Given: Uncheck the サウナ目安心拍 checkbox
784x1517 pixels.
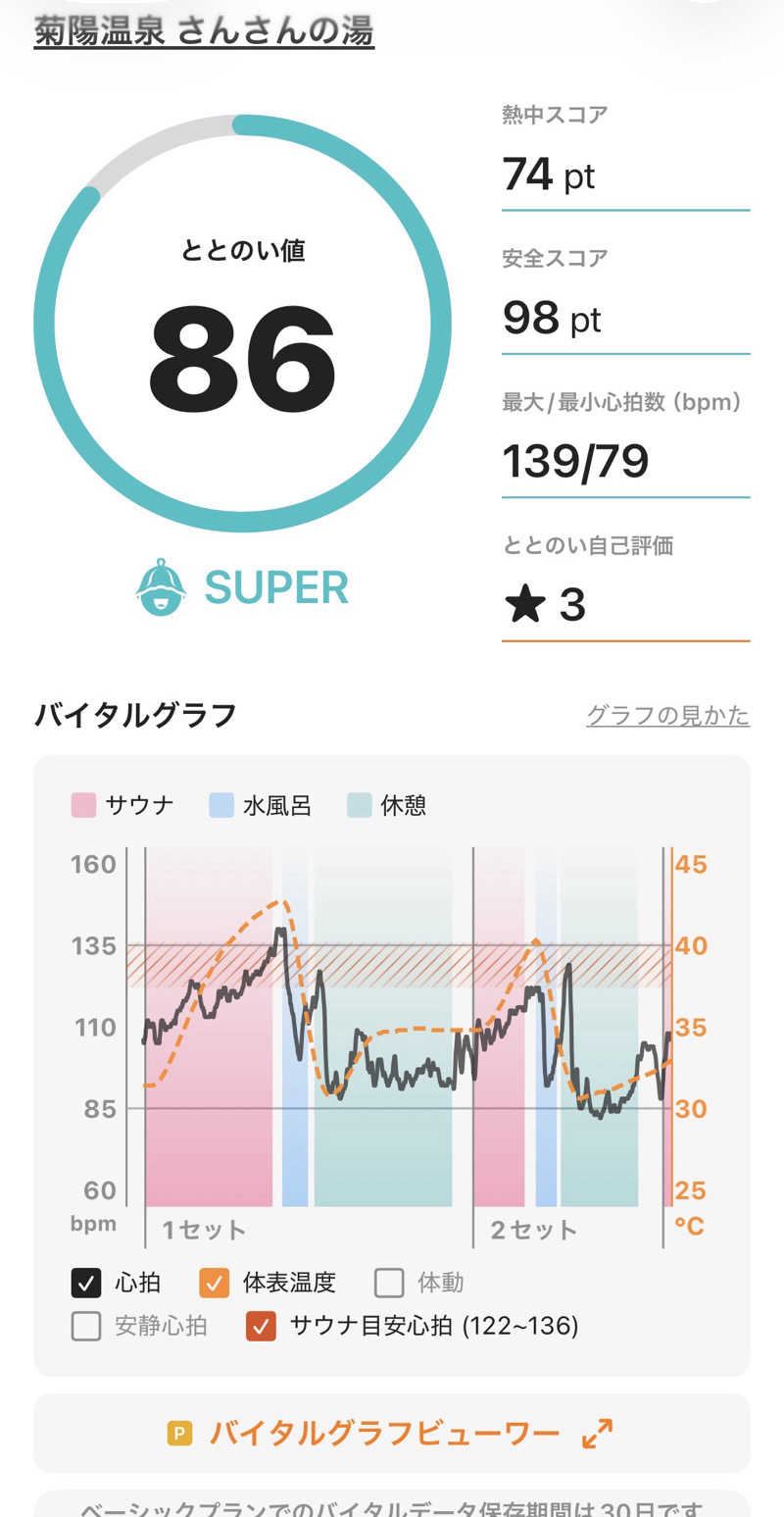Looking at the screenshot, I should [x=261, y=1327].
